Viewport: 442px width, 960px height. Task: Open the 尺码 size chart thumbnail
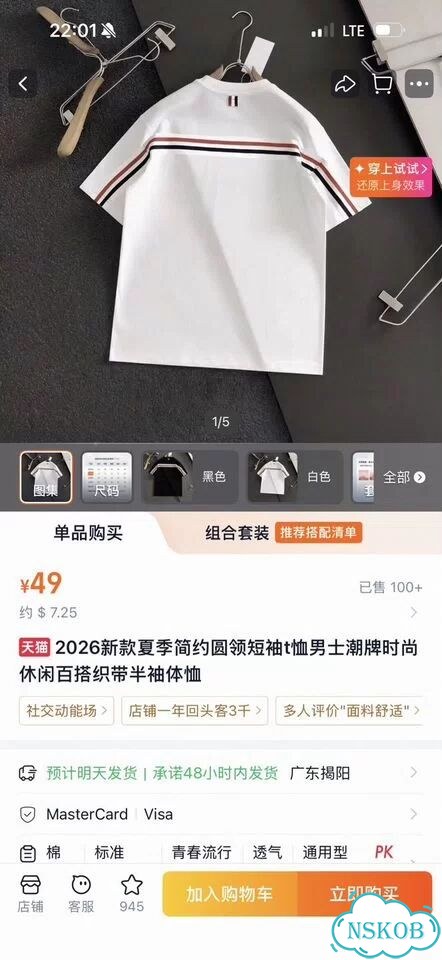tap(107, 478)
